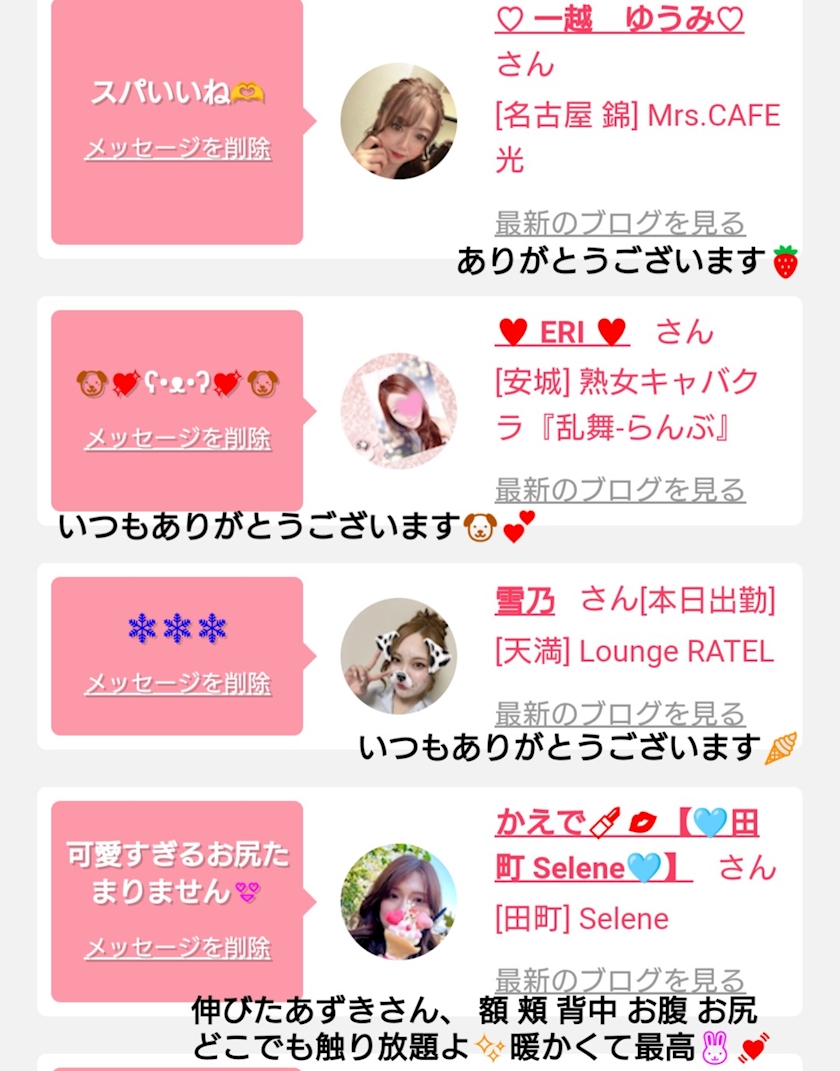This screenshot has height=1071, width=840.
Task: View ERI's latest blog
Action: [620, 489]
